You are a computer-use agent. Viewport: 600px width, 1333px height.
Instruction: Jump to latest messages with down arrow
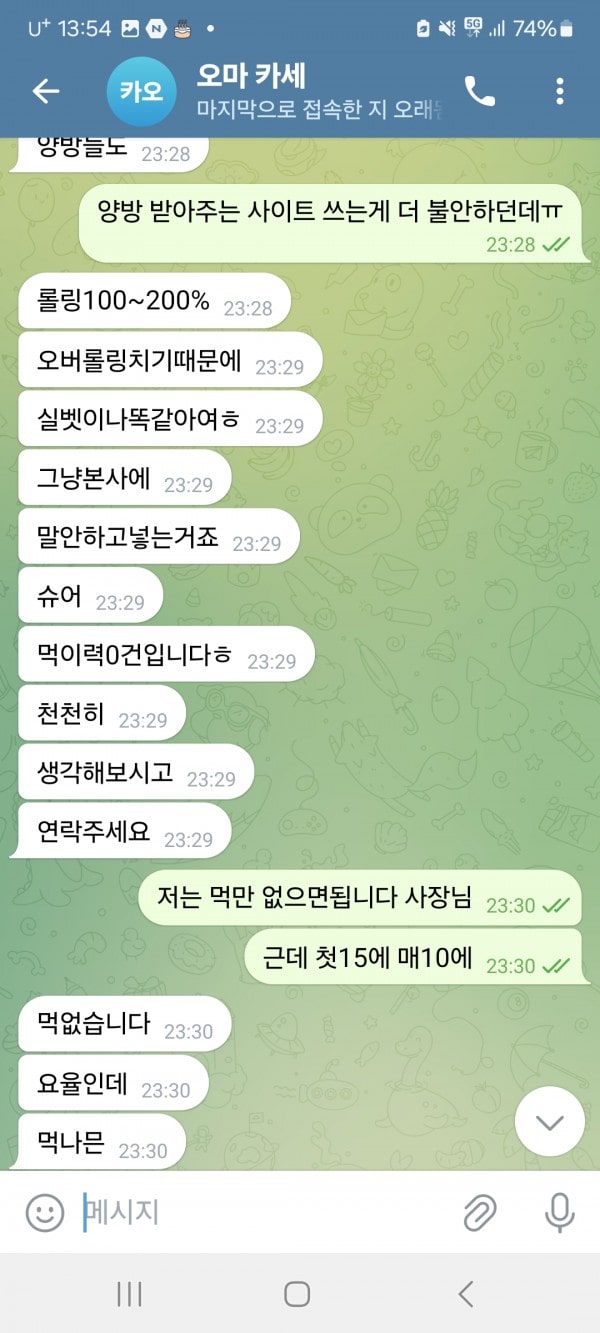[549, 1123]
